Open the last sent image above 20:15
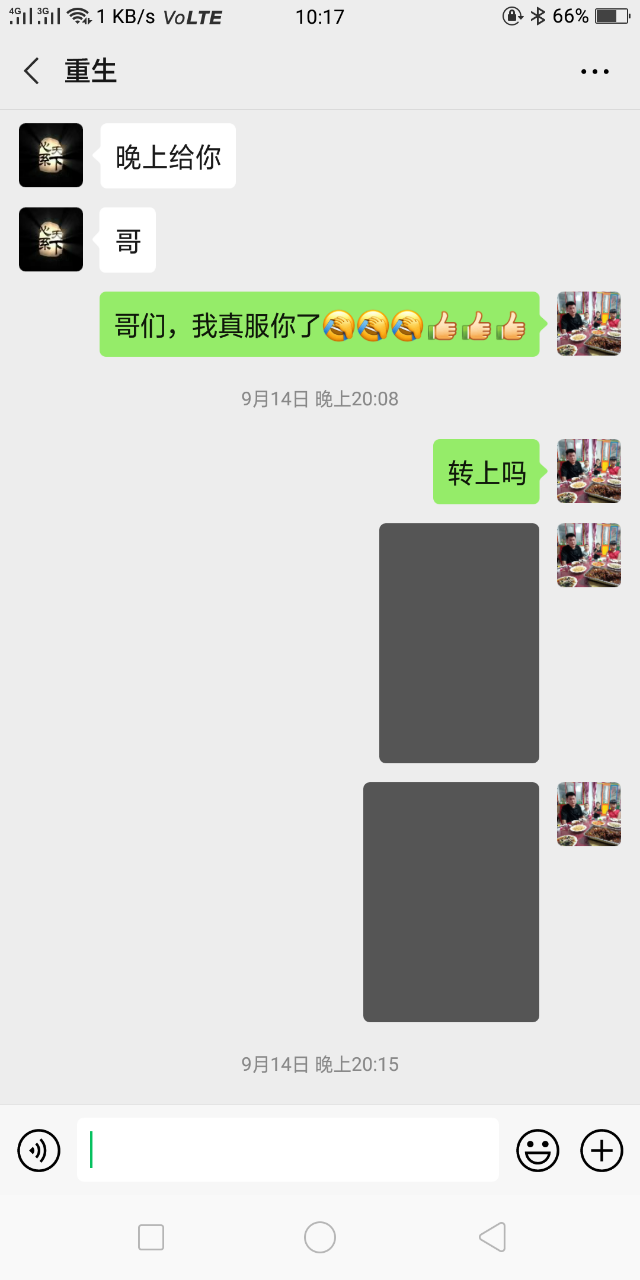The image size is (640, 1280). [451, 902]
